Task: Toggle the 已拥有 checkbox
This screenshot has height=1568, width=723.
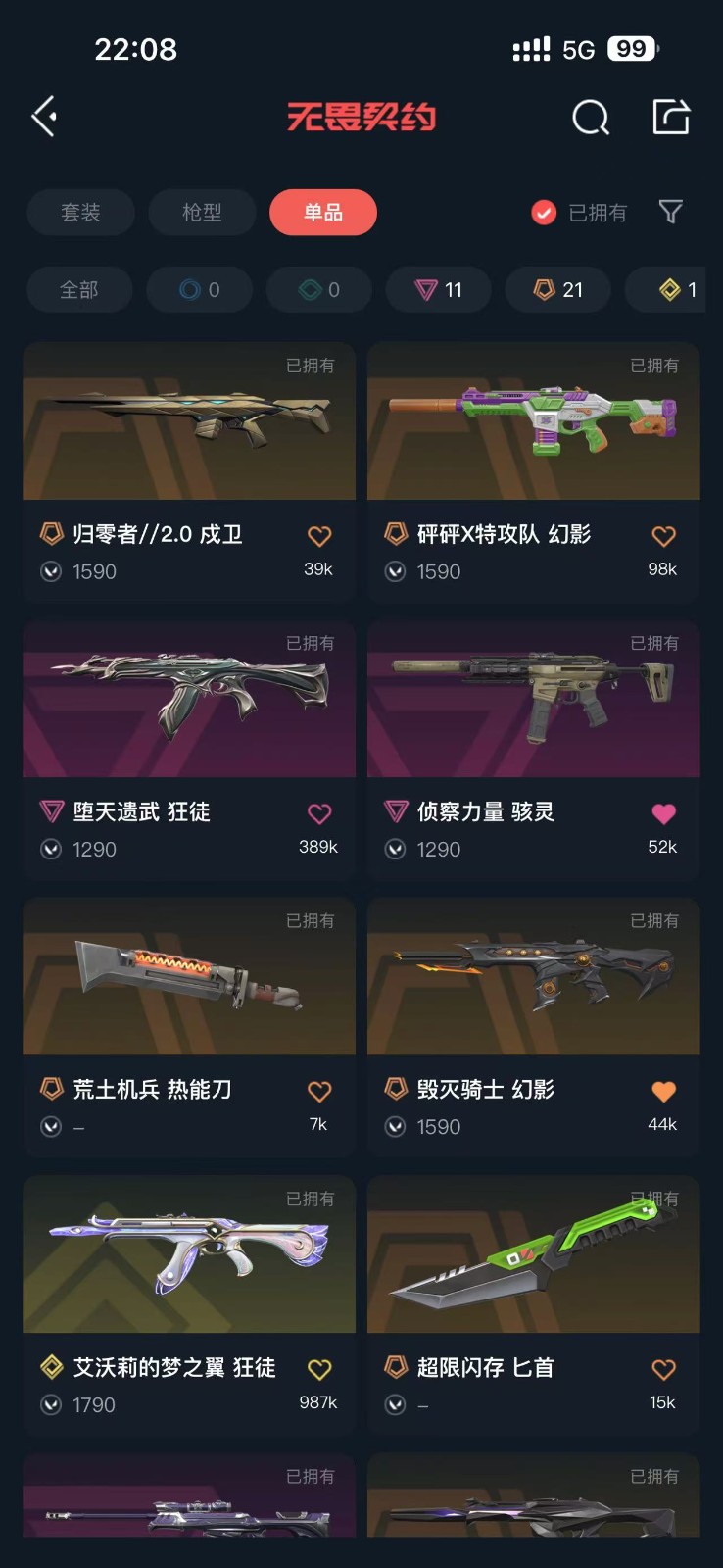Action: (545, 213)
